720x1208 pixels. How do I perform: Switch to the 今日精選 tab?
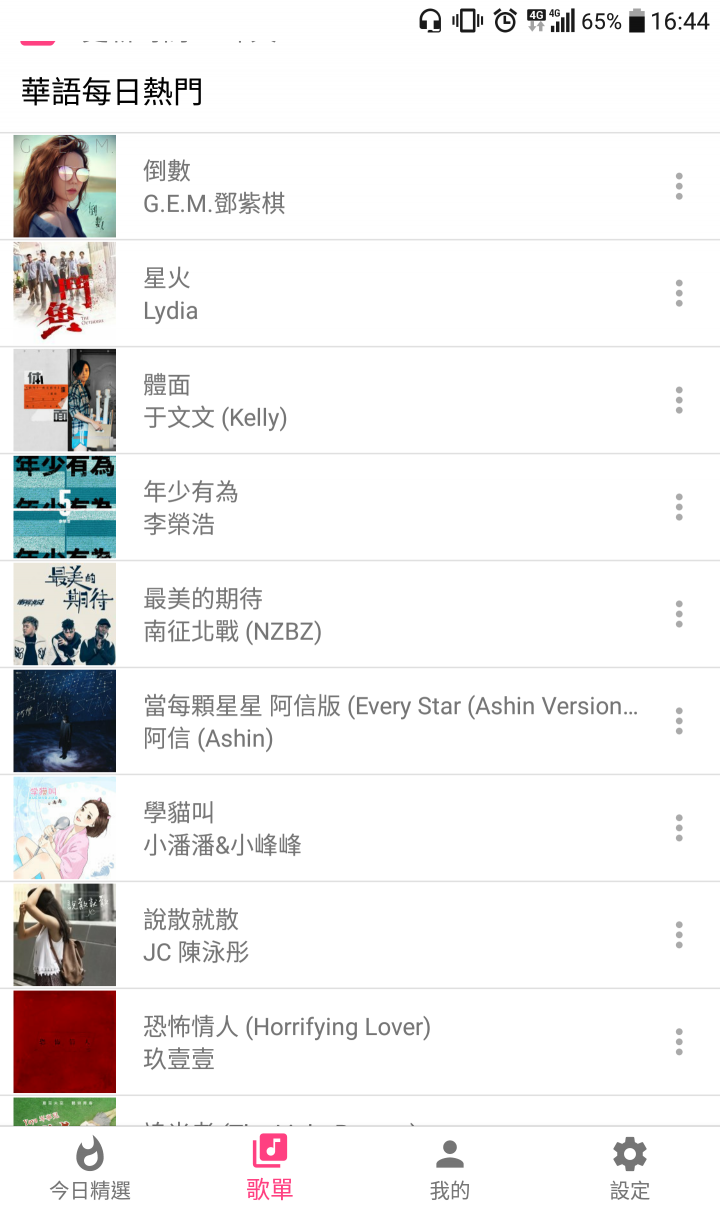click(88, 1168)
